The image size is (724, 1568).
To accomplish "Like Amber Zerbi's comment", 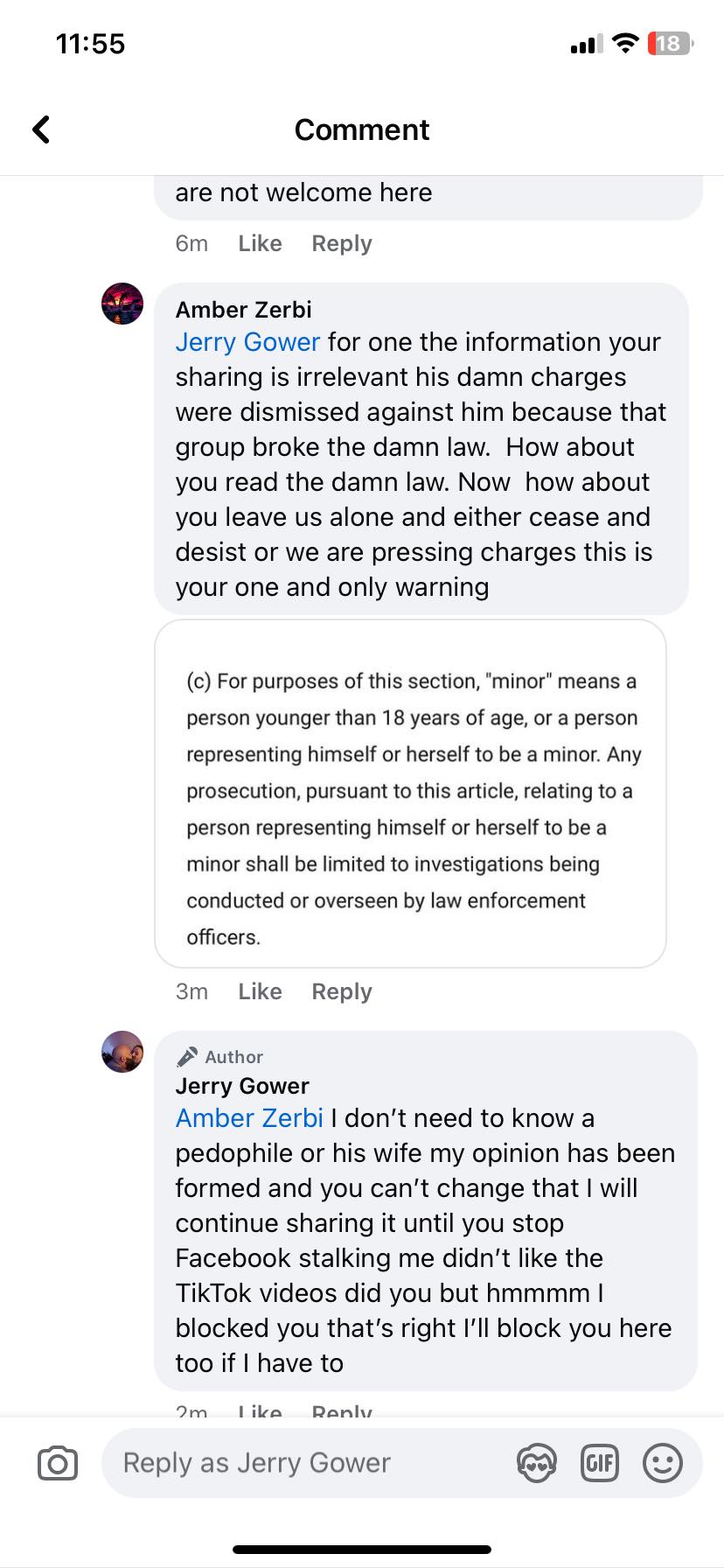I will pyautogui.click(x=260, y=991).
